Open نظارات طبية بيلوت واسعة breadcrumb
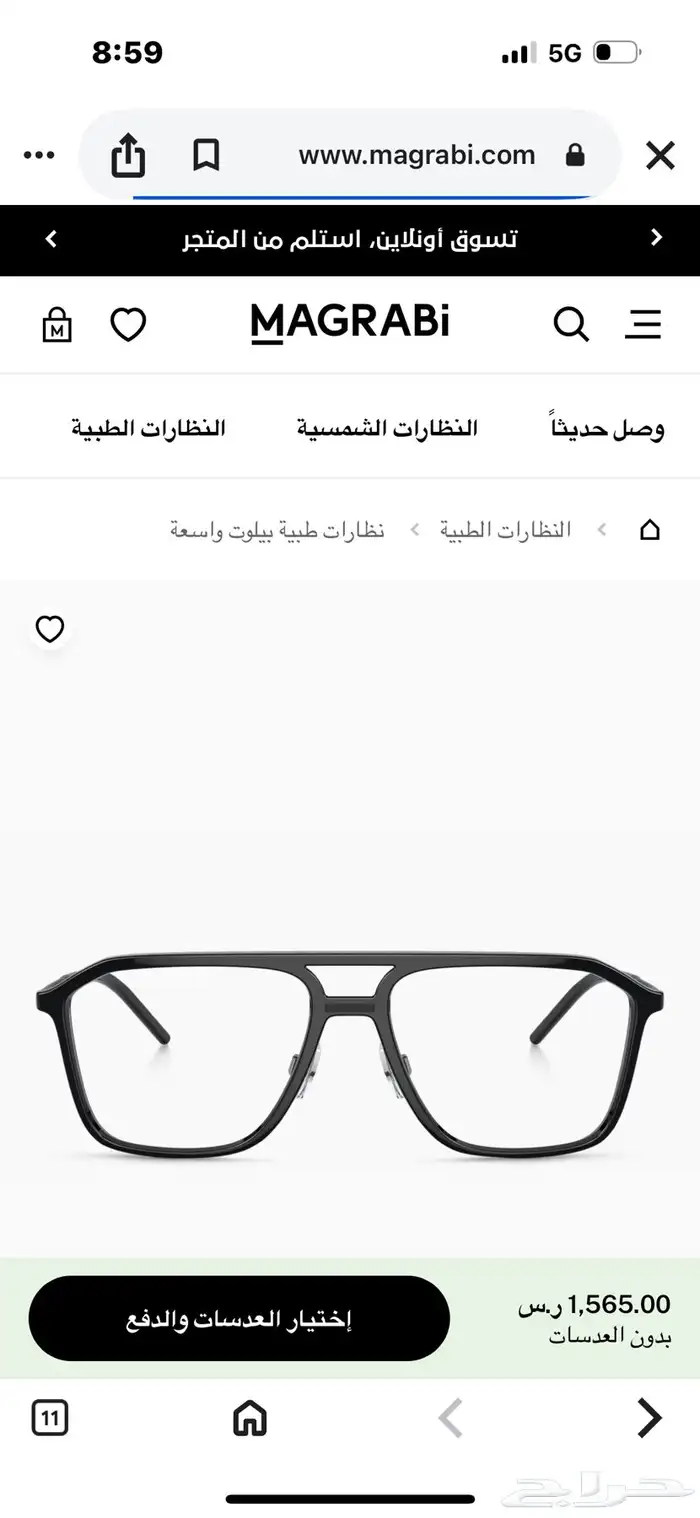 277,530
